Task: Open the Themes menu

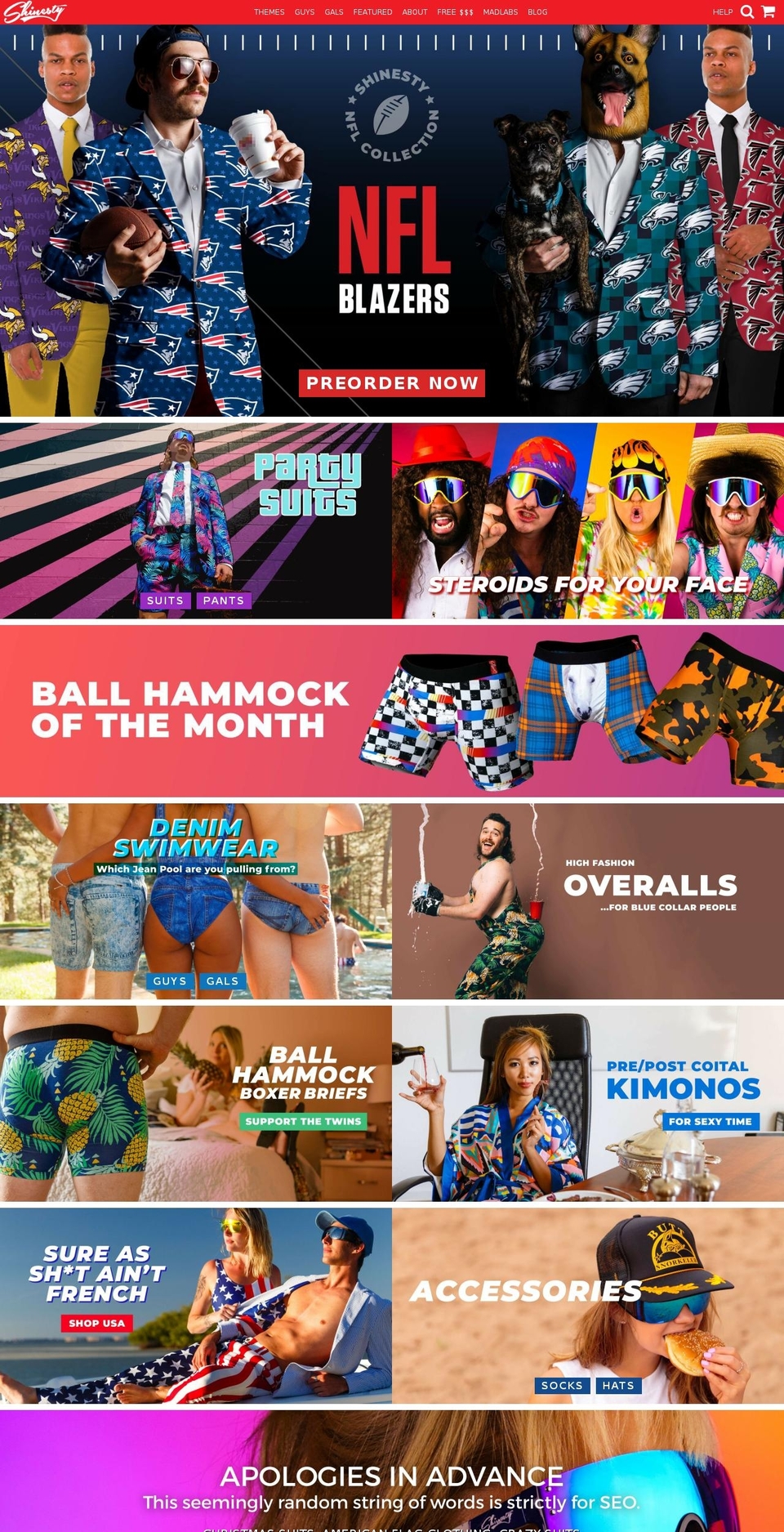Action: pos(269,12)
